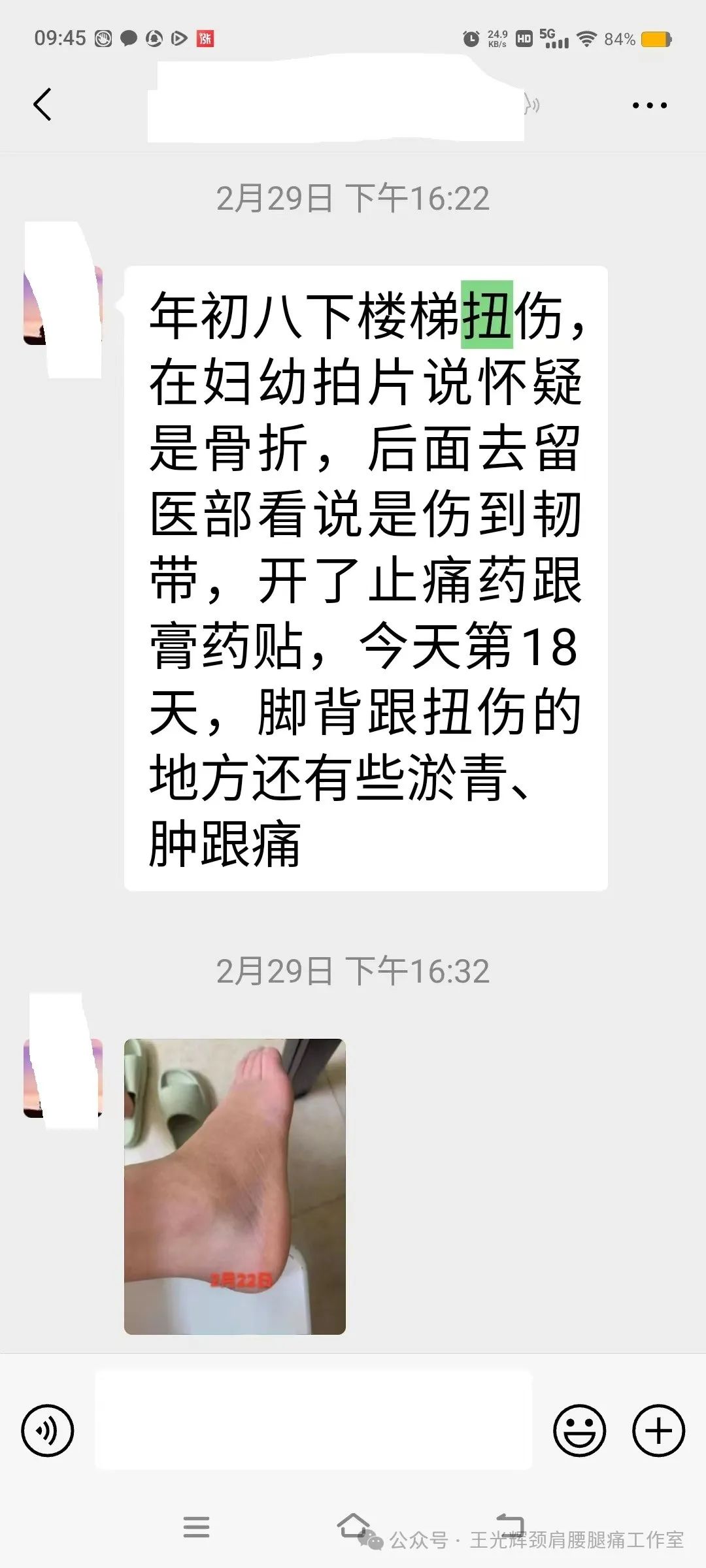Open the foot injury photo
Viewport: 706px width, 1568px height.
click(235, 1186)
